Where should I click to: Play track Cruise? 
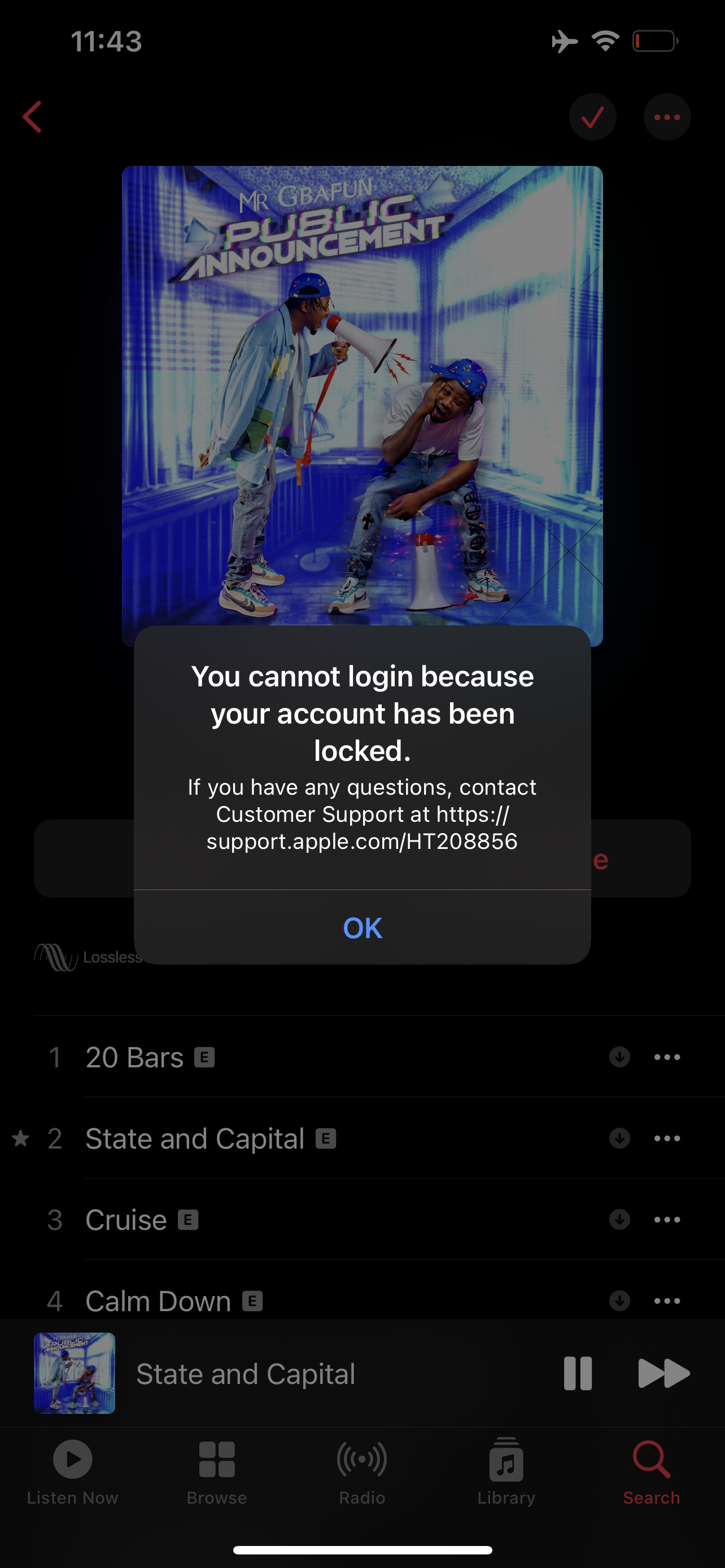pyautogui.click(x=126, y=1220)
